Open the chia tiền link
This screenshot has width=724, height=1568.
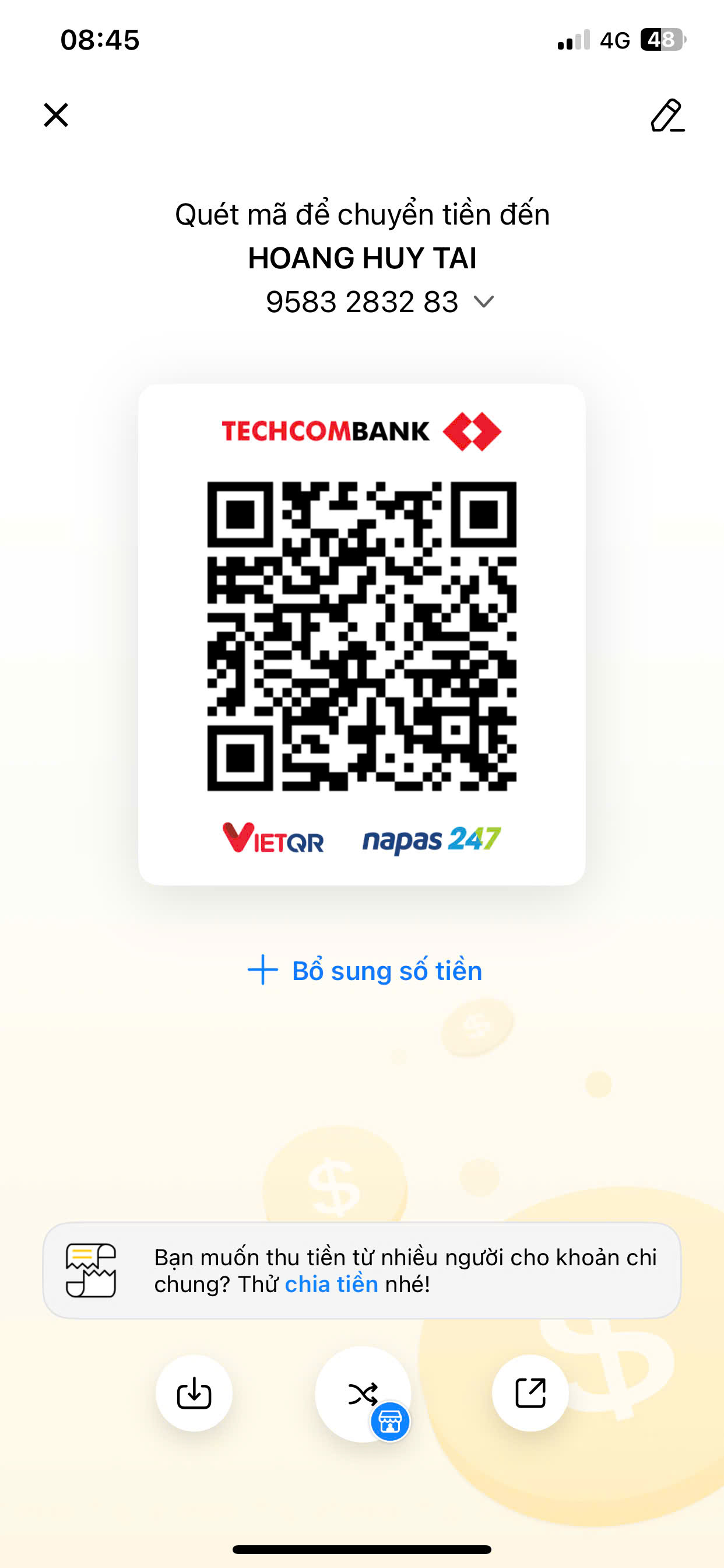pyautogui.click(x=331, y=1284)
